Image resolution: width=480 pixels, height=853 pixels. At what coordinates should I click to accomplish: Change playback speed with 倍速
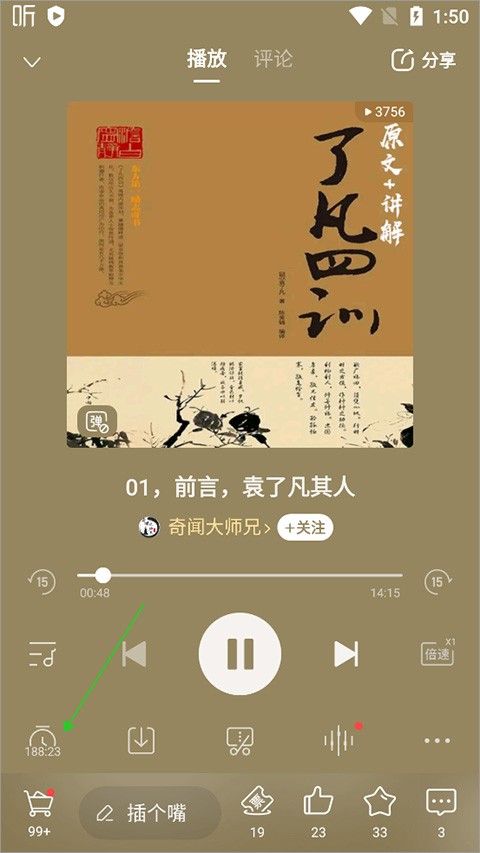(438, 652)
